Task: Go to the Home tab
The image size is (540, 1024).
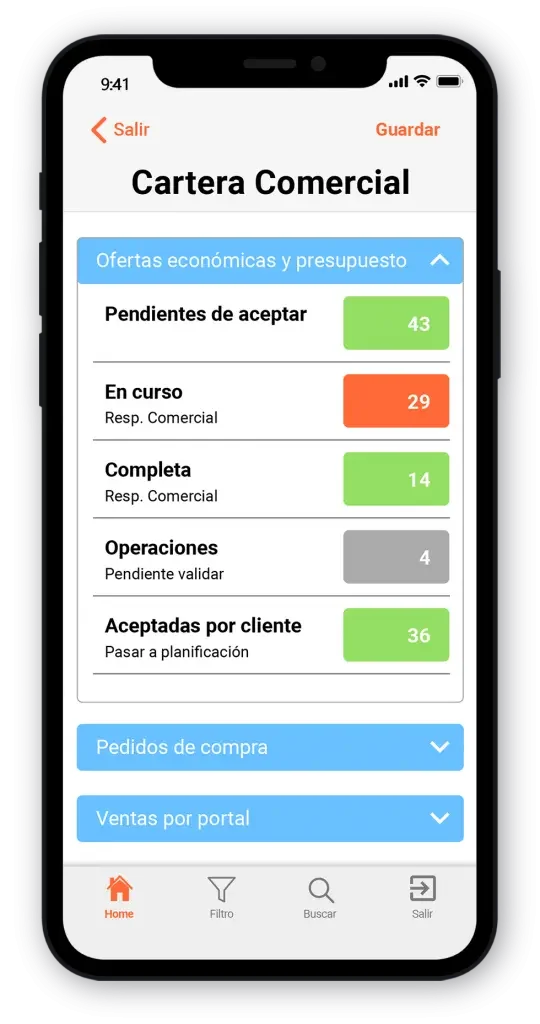Action: [119, 898]
